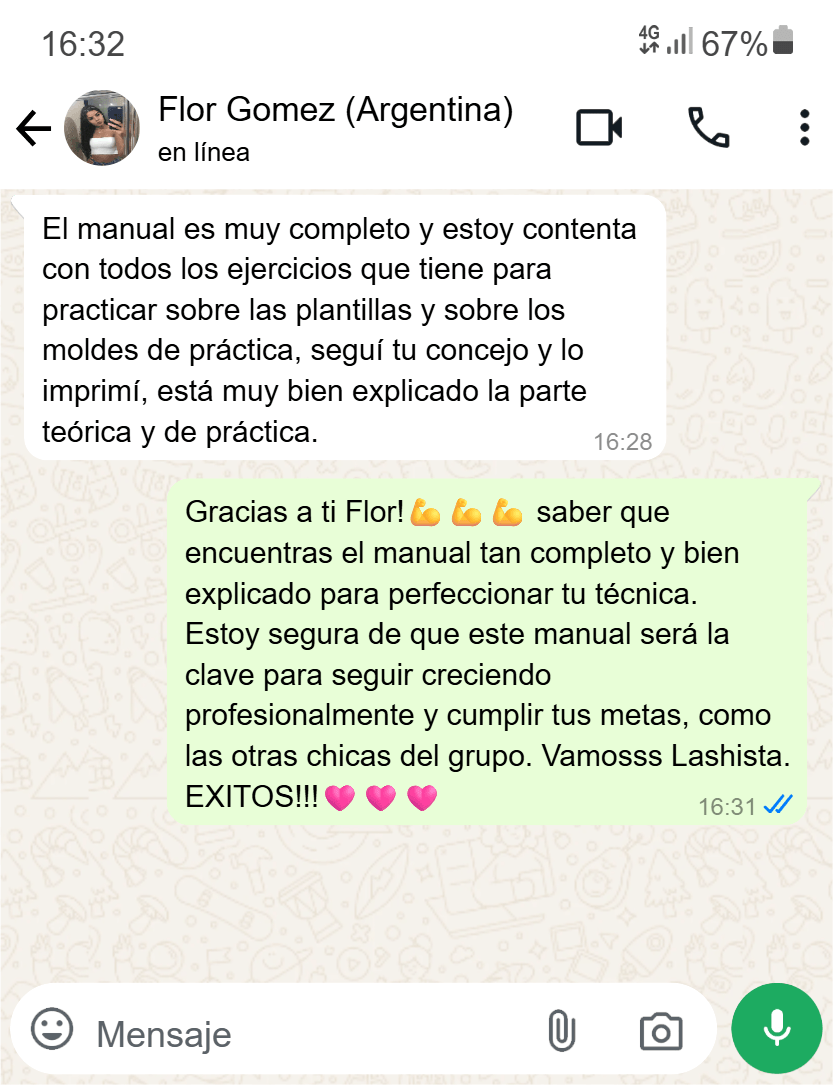Viewport: 834px width, 1086px height.
Task: Open Flor Gomez's profile photo
Action: point(102,128)
